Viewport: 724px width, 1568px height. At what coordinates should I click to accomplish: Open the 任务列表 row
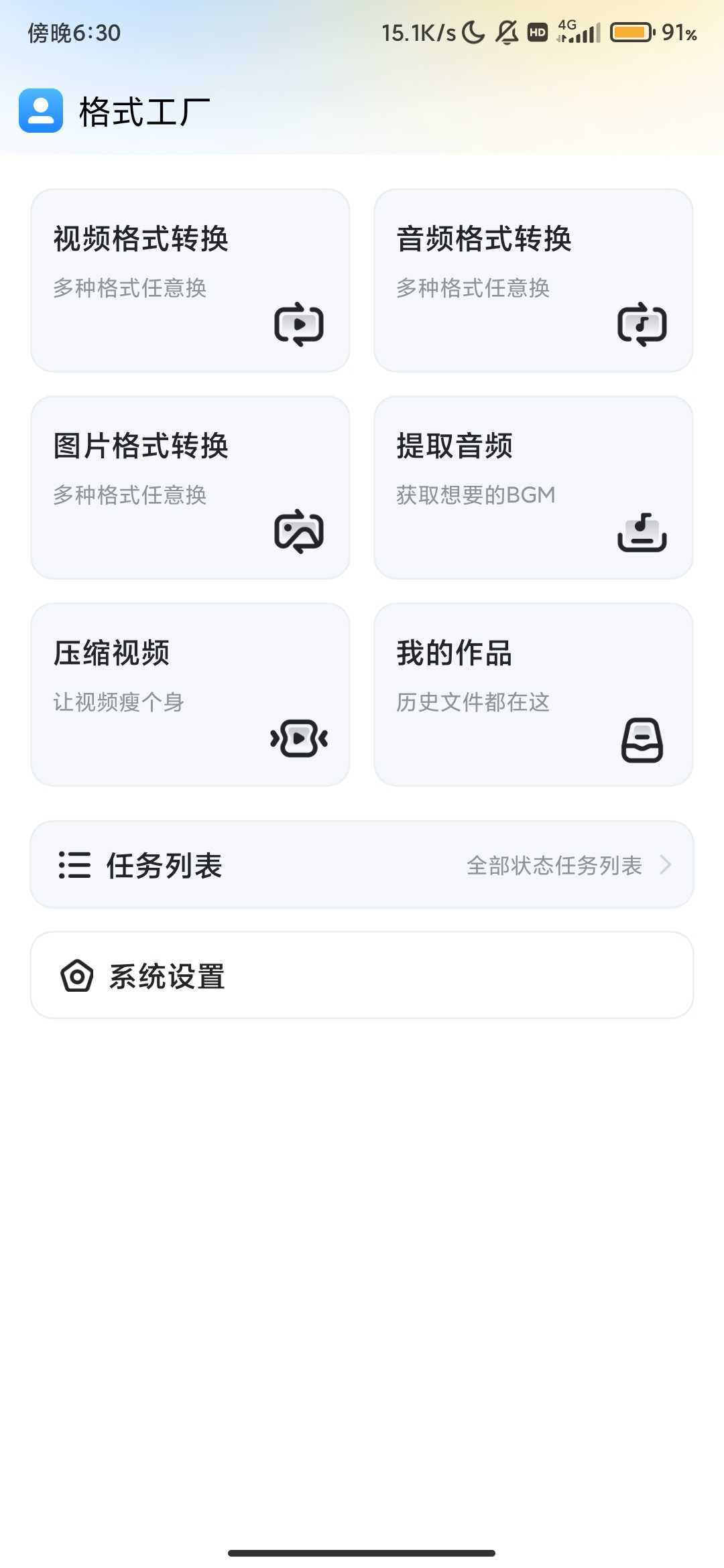pyautogui.click(x=362, y=864)
